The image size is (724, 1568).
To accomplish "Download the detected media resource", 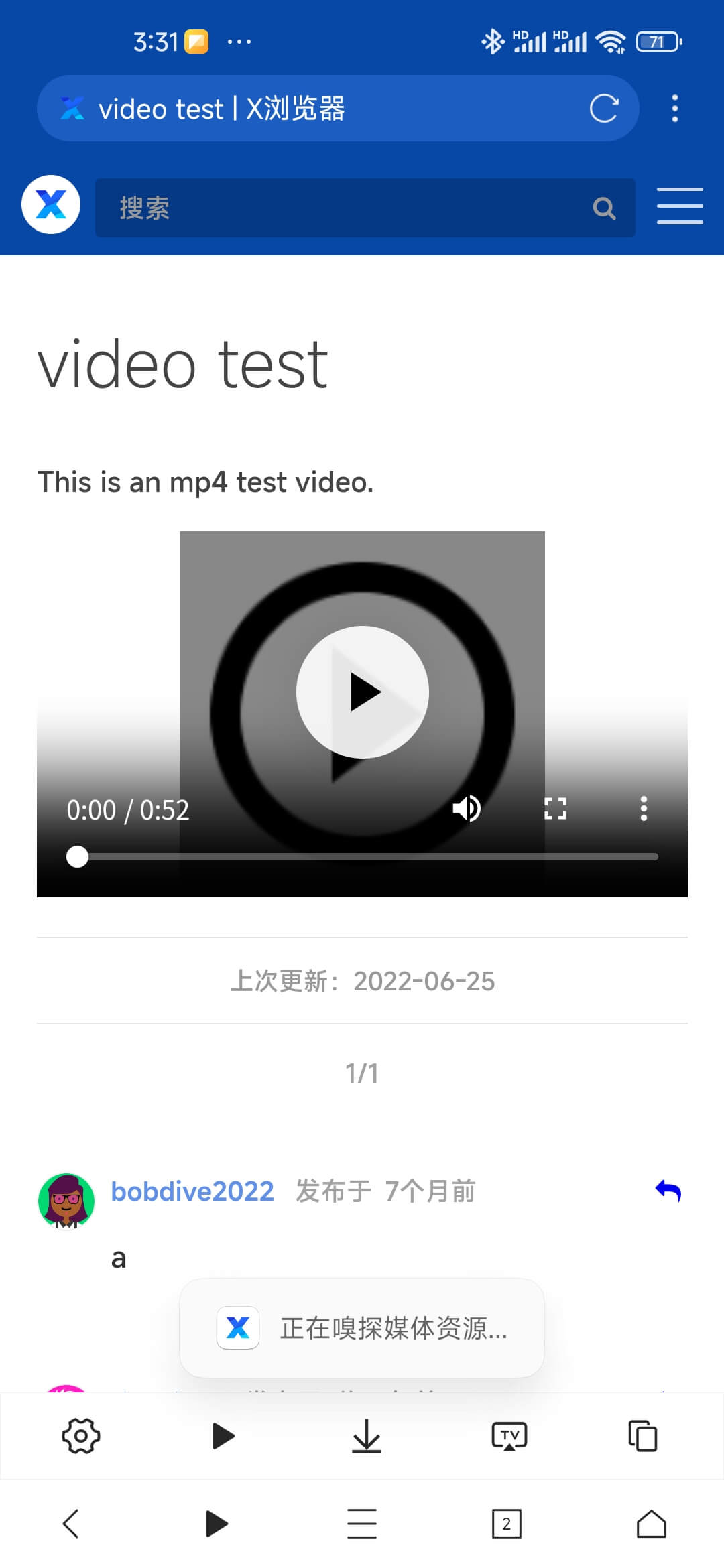I will [x=366, y=1436].
